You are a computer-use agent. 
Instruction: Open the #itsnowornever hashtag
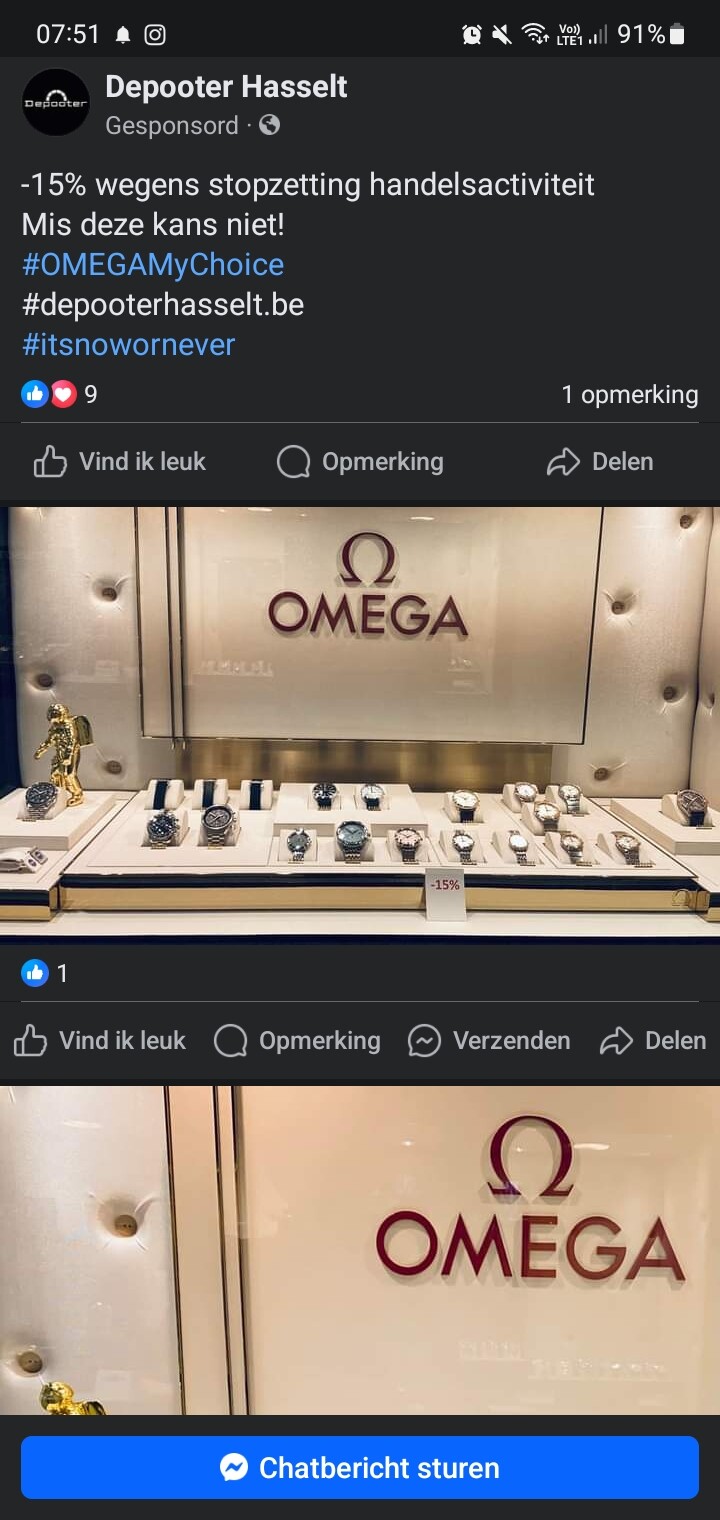click(128, 345)
